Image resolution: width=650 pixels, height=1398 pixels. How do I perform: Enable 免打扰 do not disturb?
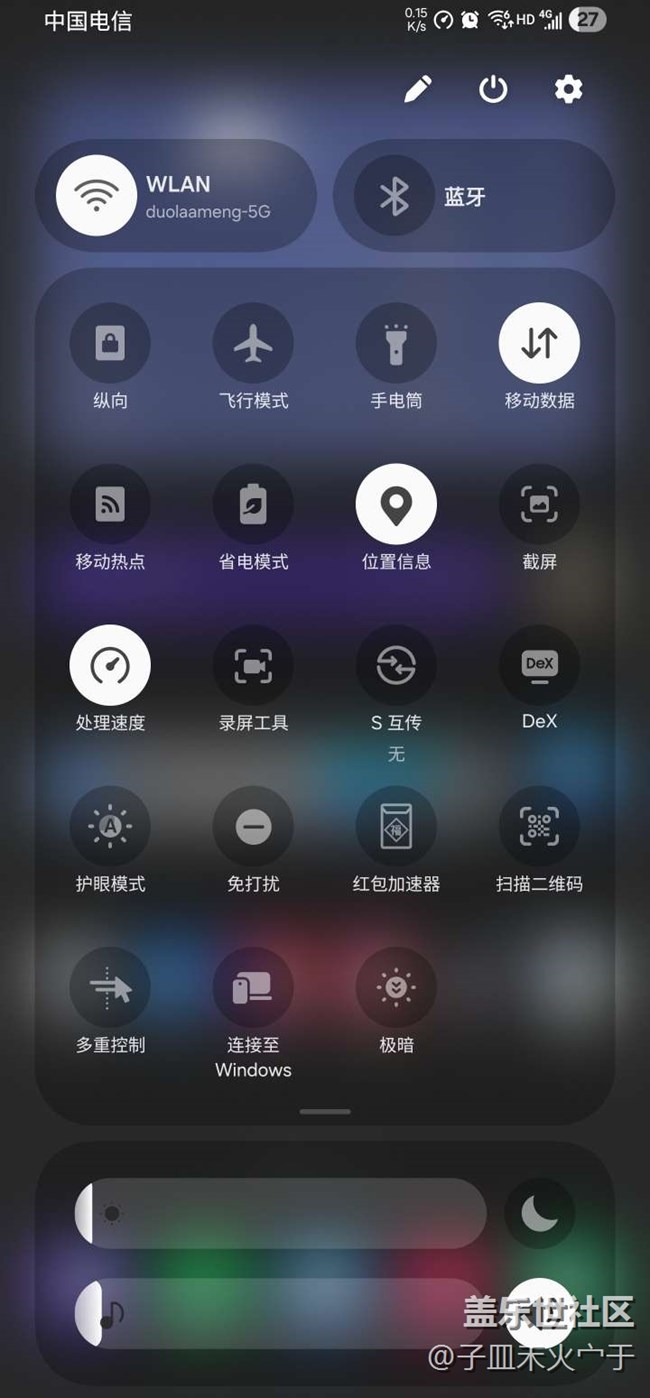point(253,827)
